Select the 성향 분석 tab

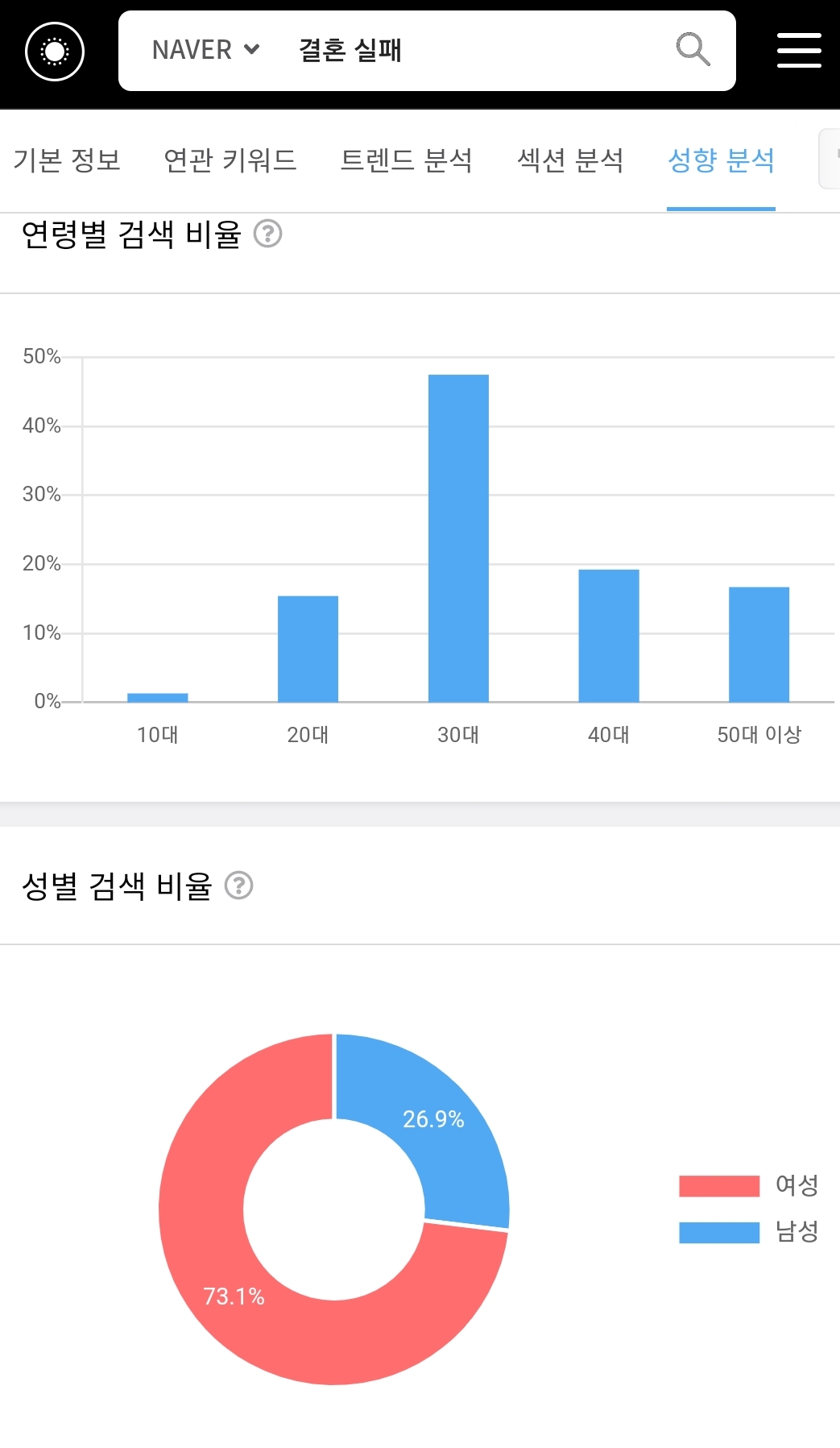(721, 160)
